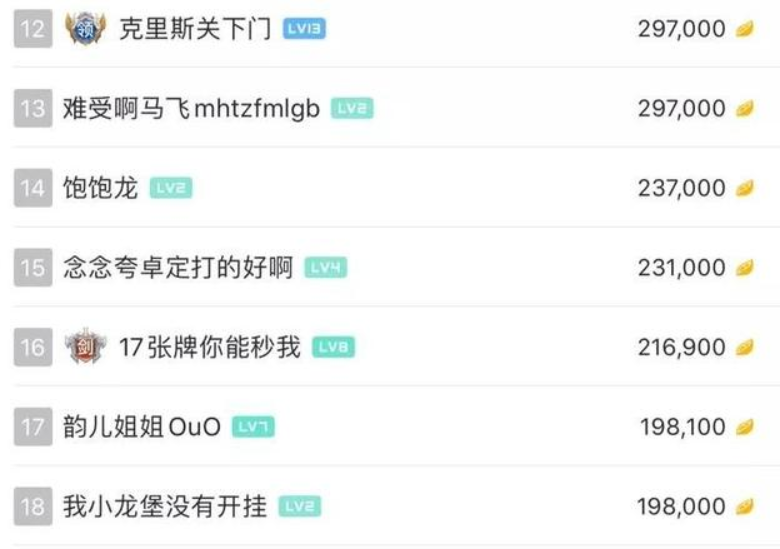Open 饱饱龙 user row
Screen dimensions: 780x549
point(100,188)
